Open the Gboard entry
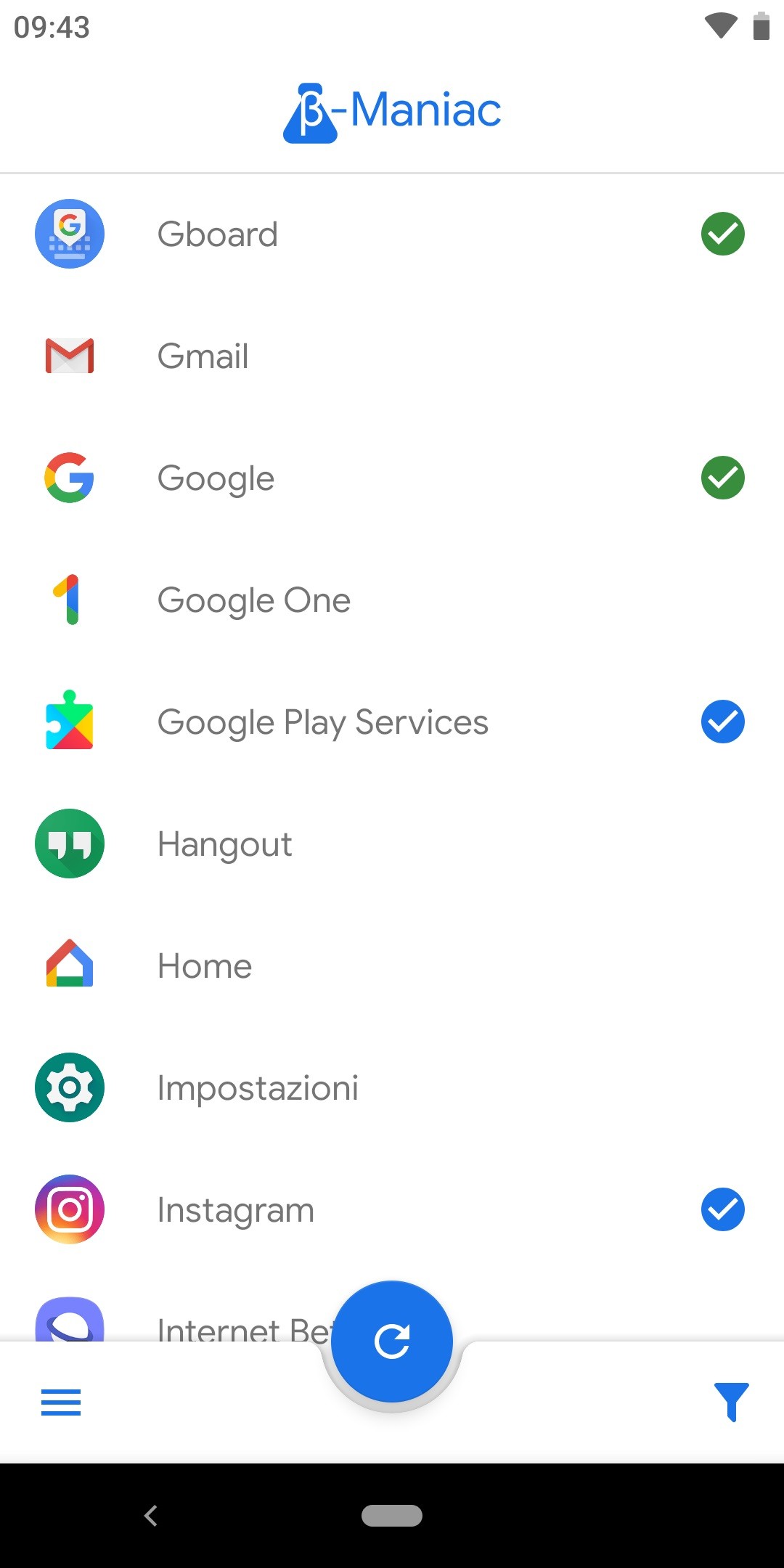 tap(392, 234)
